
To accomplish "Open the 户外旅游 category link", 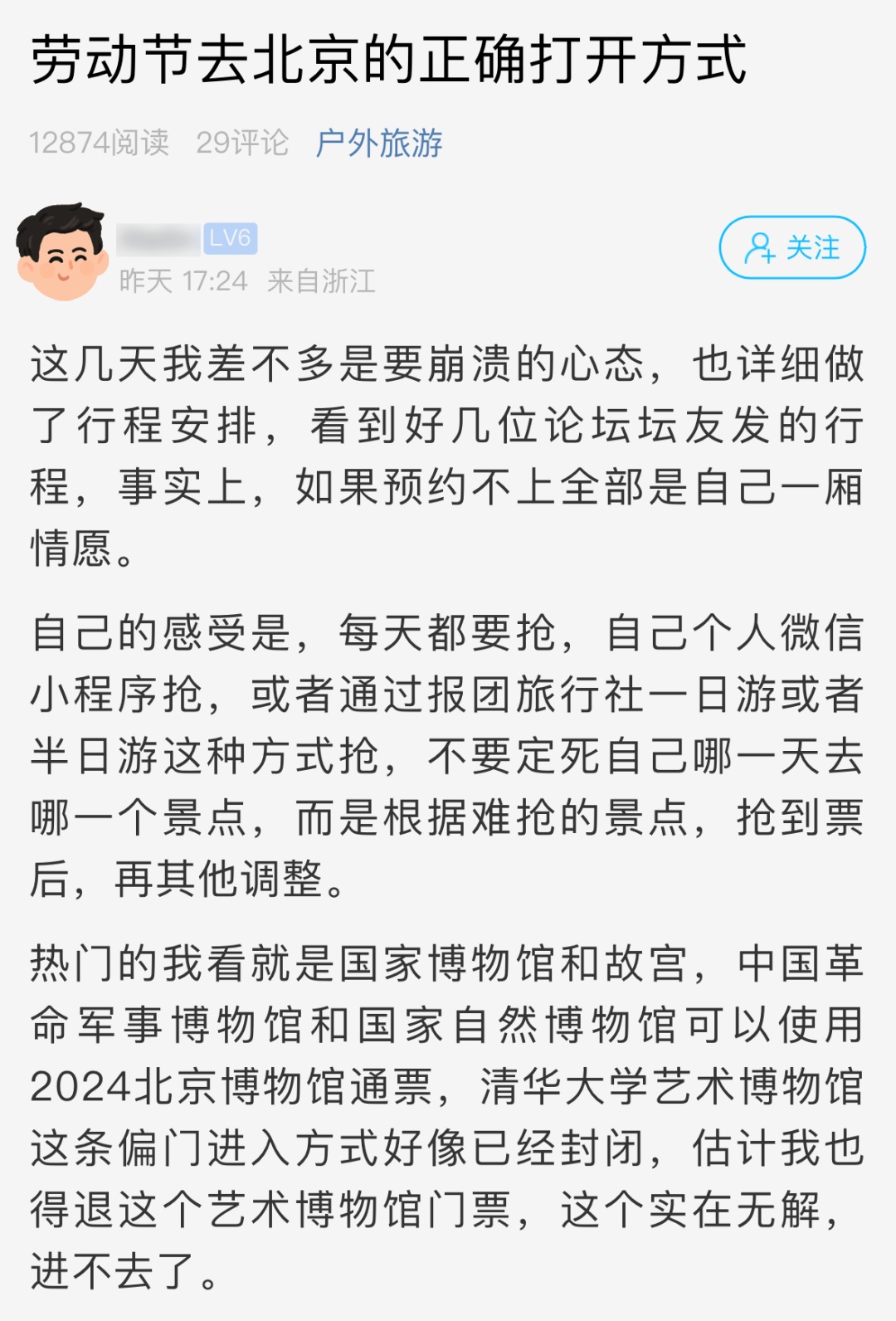I will point(378,144).
